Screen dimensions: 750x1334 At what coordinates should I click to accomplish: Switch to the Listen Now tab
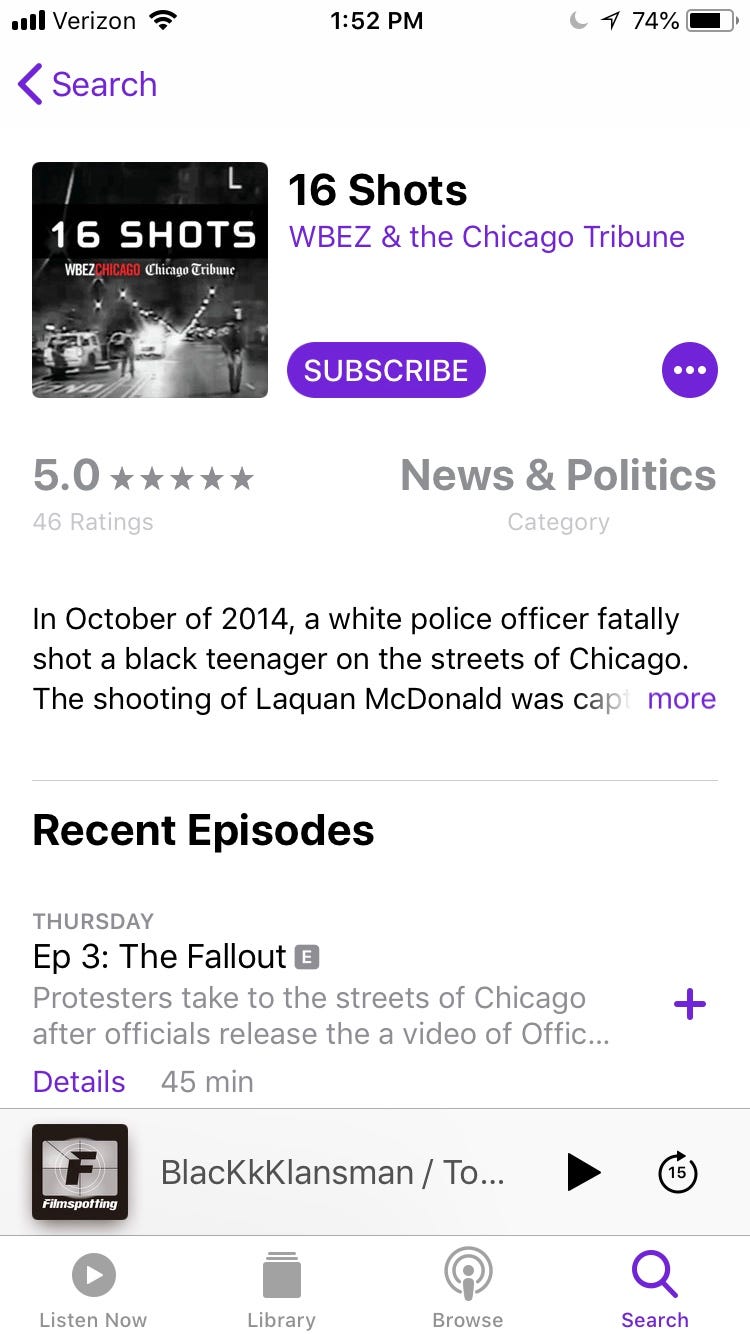click(x=93, y=1290)
